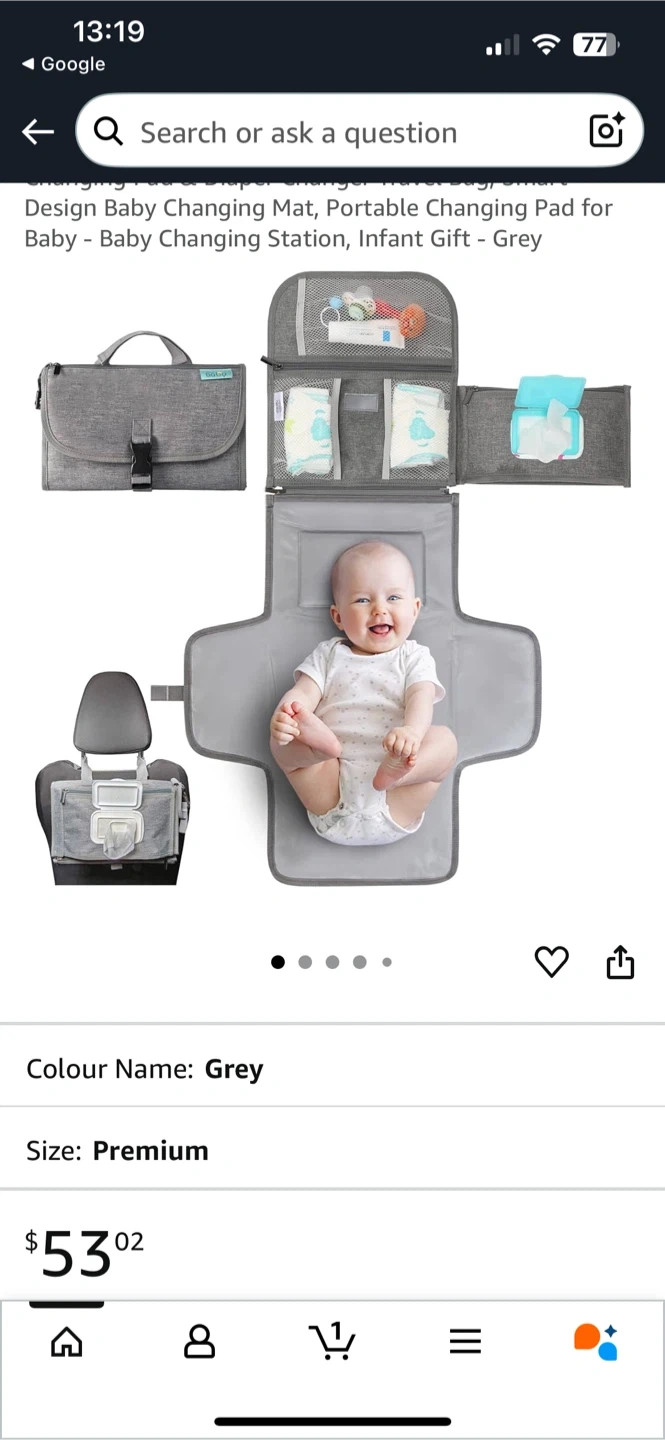This screenshot has height=1440, width=665.
Task: Tap the image carousel page indicator dots
Action: pyautogui.click(x=332, y=962)
